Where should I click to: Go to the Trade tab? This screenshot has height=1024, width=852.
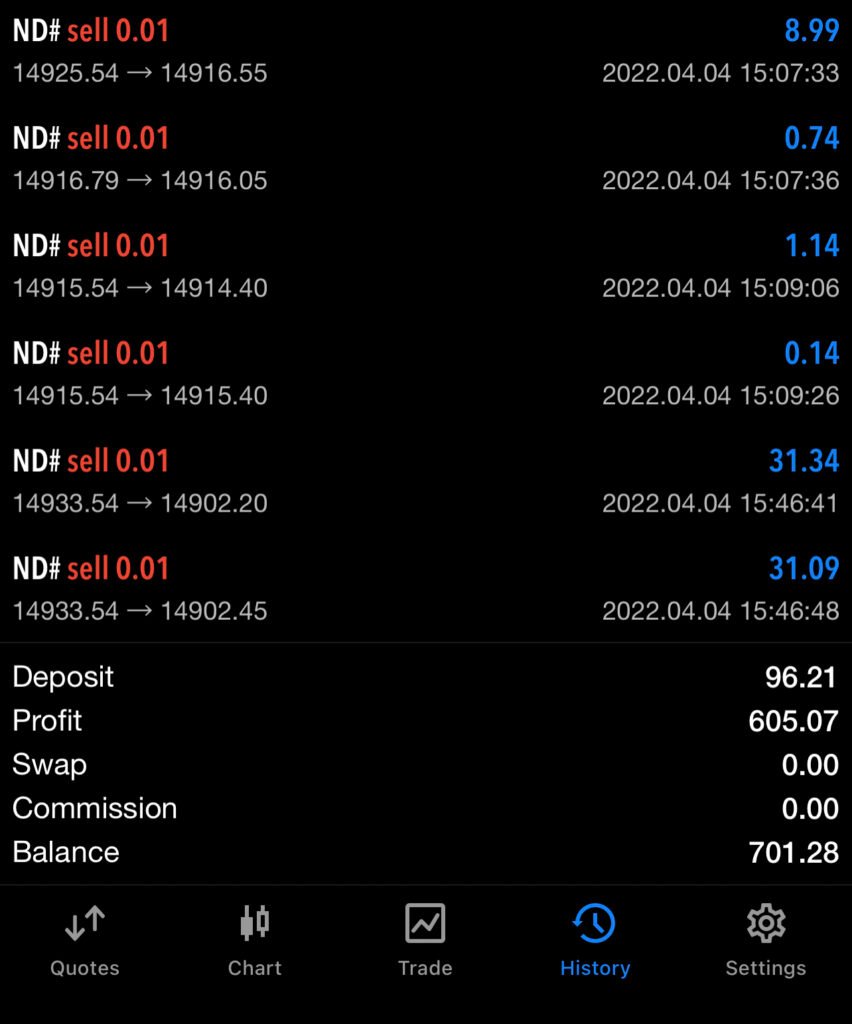click(425, 940)
